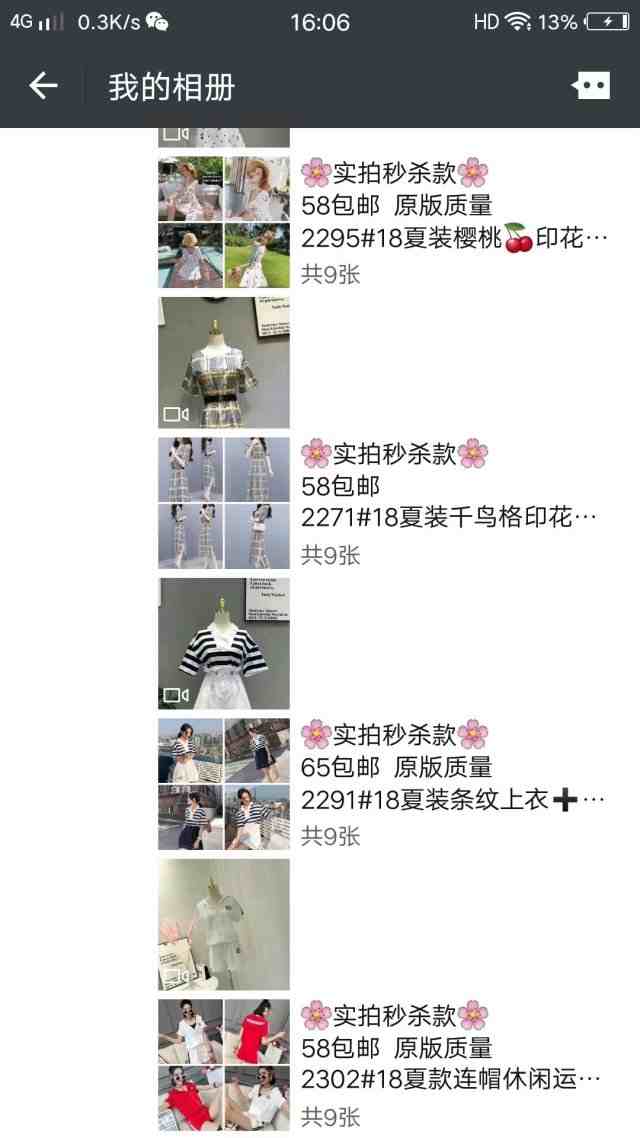View the photo grid of 2295# post

coord(223,222)
